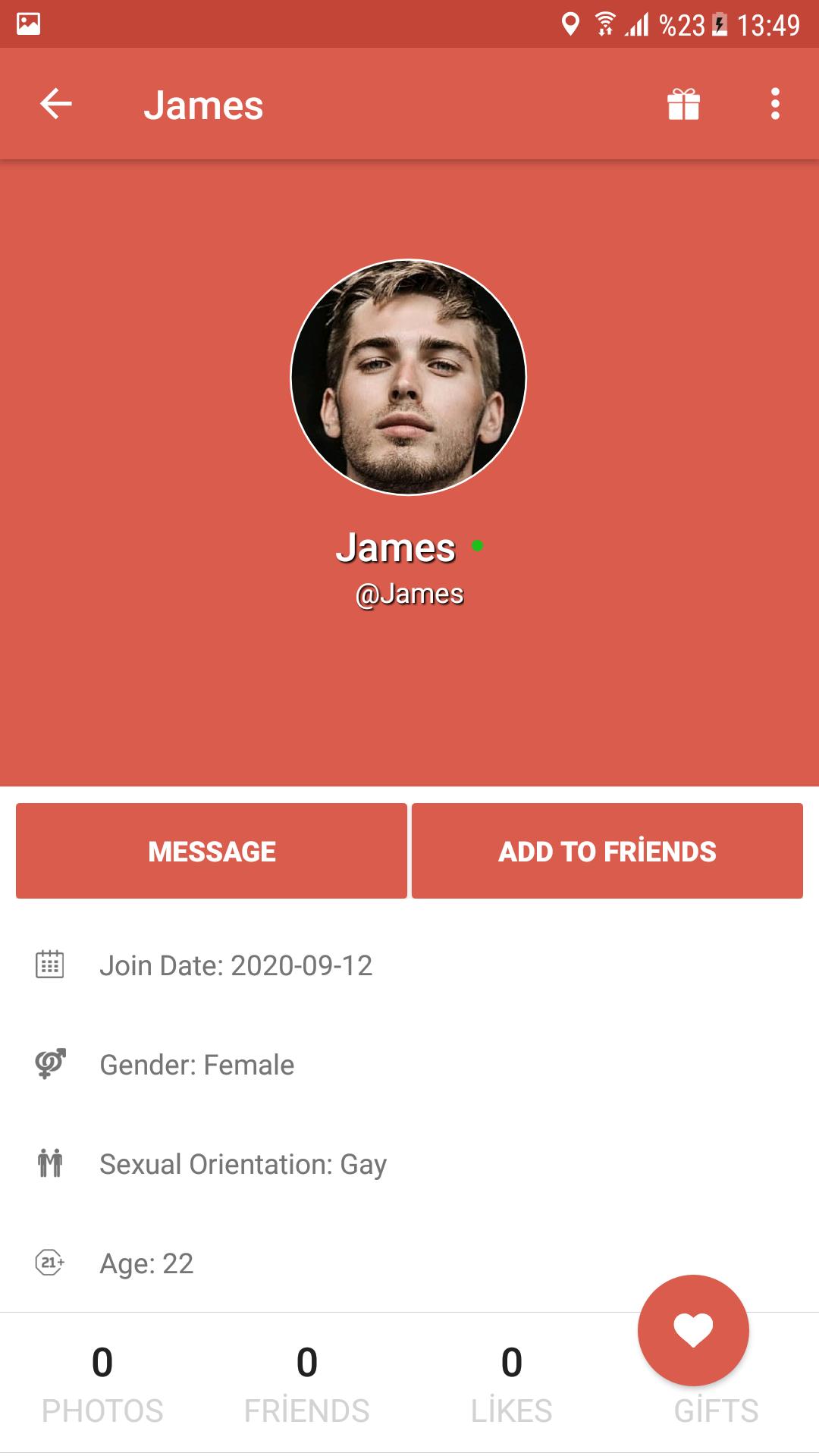Screen dimensions: 819x1456
Task: Open the three-dot overflow menu
Action: pyautogui.click(x=774, y=104)
